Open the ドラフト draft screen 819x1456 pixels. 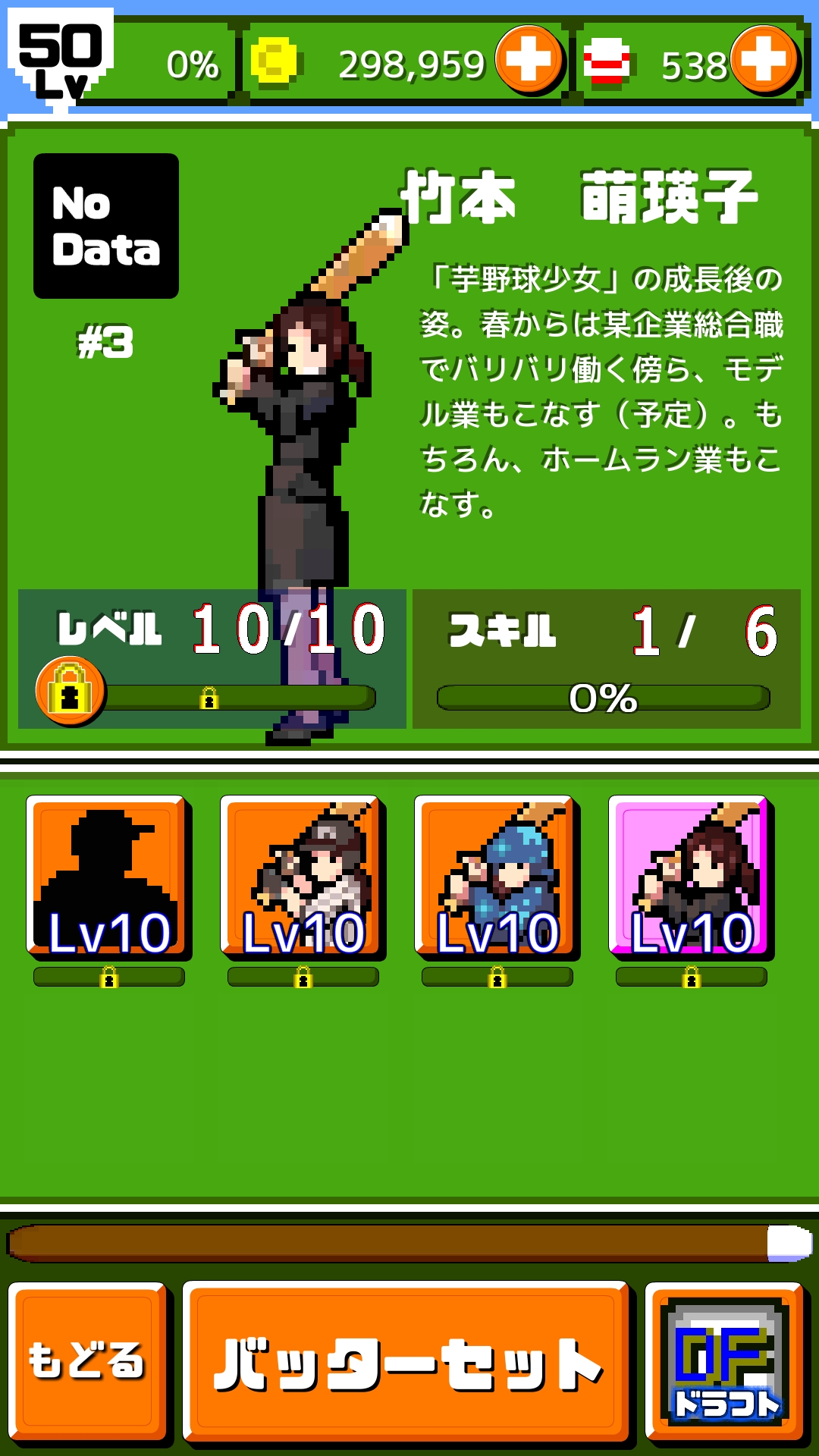(725, 1362)
